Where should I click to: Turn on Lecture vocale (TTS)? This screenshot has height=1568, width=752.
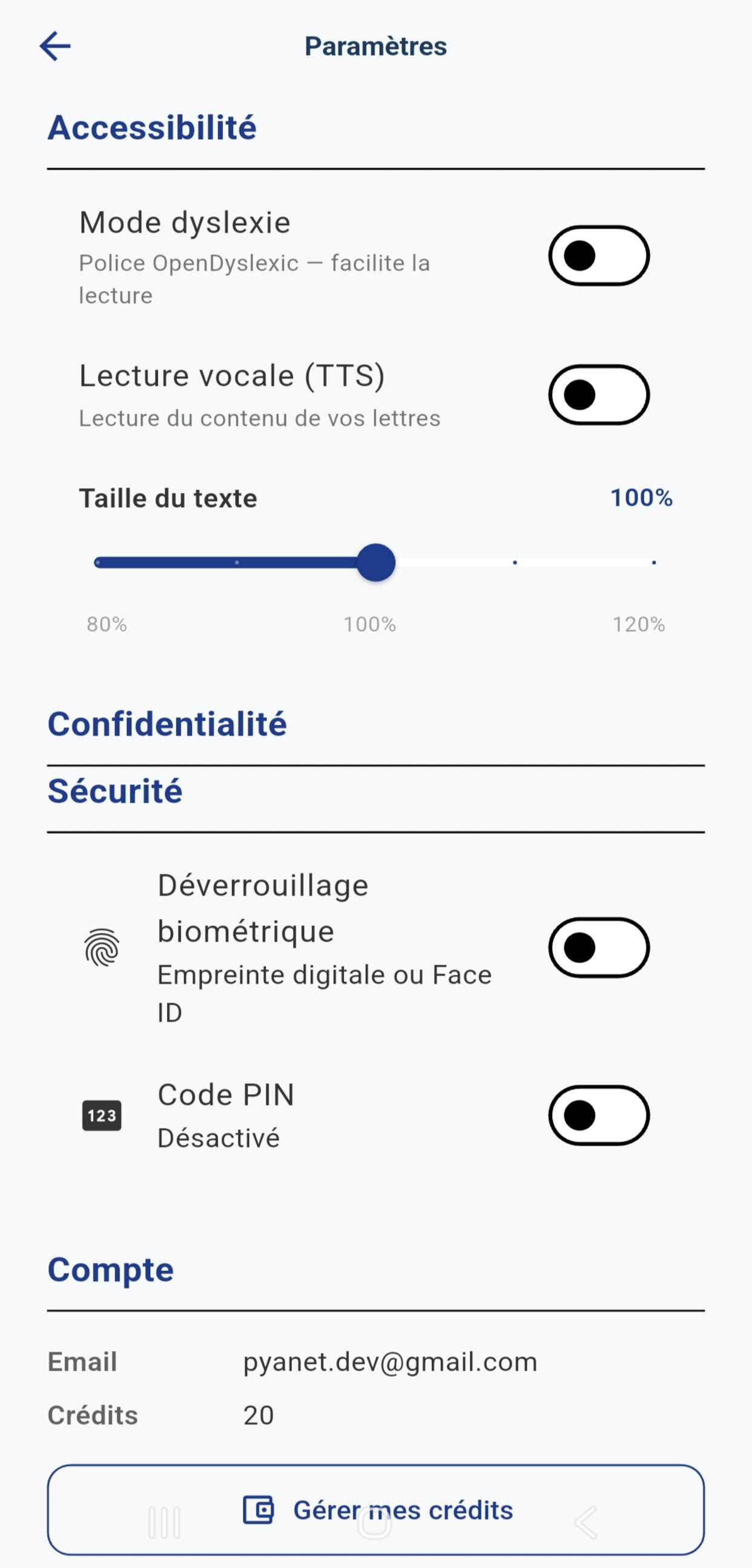(x=599, y=395)
